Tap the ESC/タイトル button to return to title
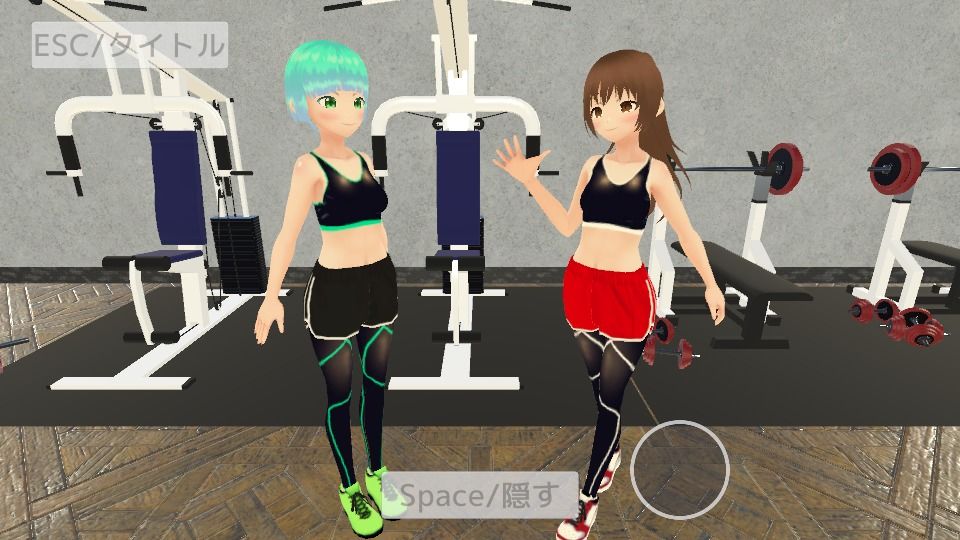This screenshot has height=540, width=960. (x=129, y=45)
